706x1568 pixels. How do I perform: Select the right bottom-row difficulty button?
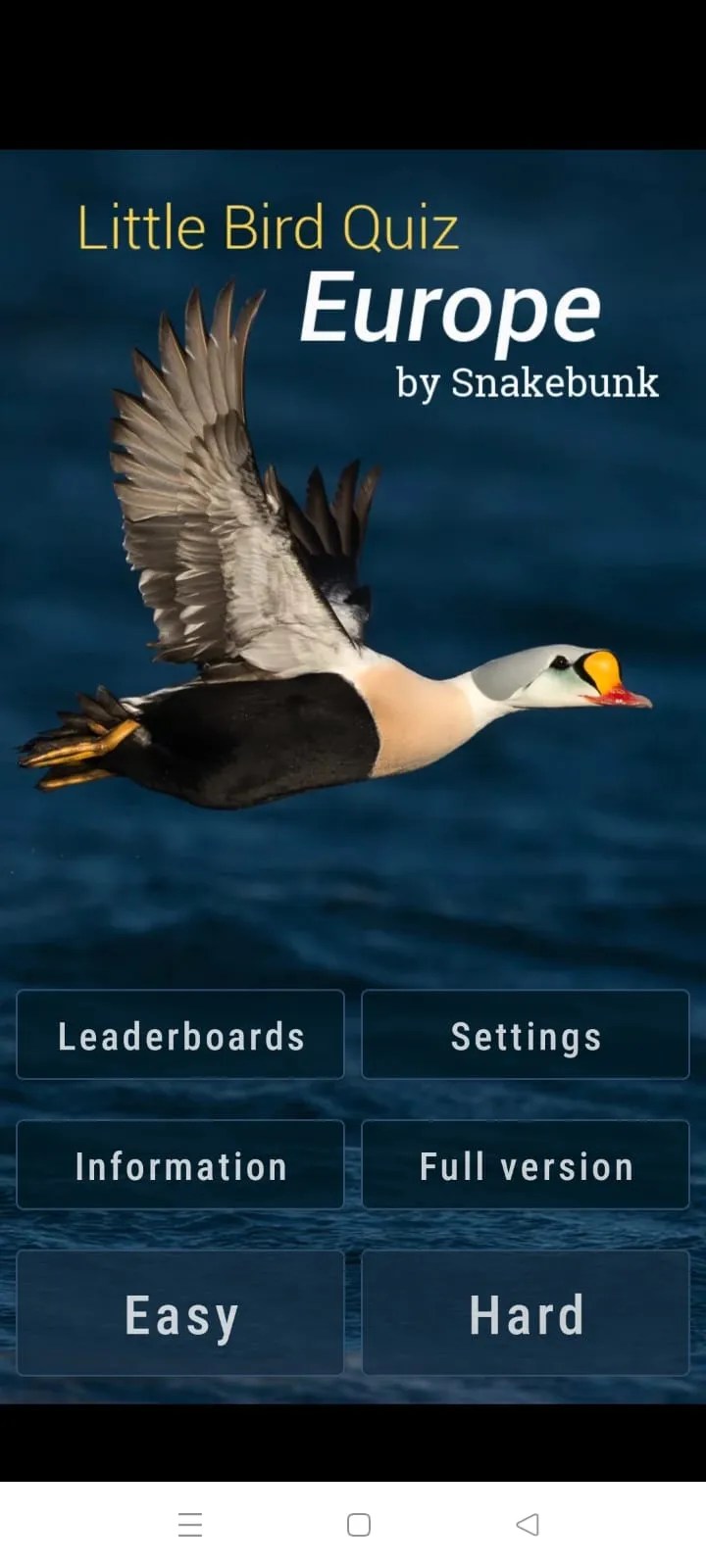click(x=526, y=1313)
